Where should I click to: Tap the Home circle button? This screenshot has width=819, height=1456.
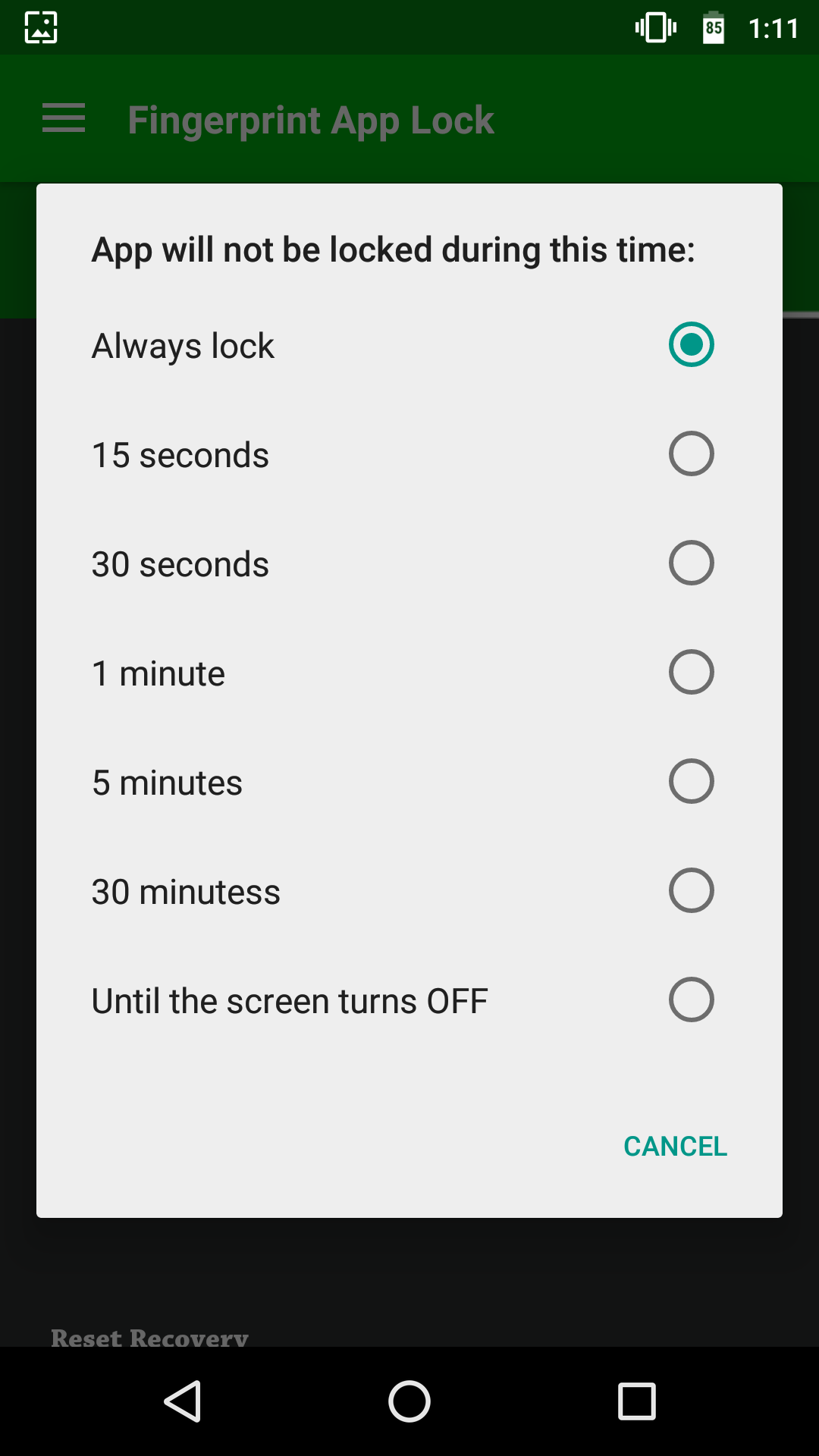point(409,1399)
